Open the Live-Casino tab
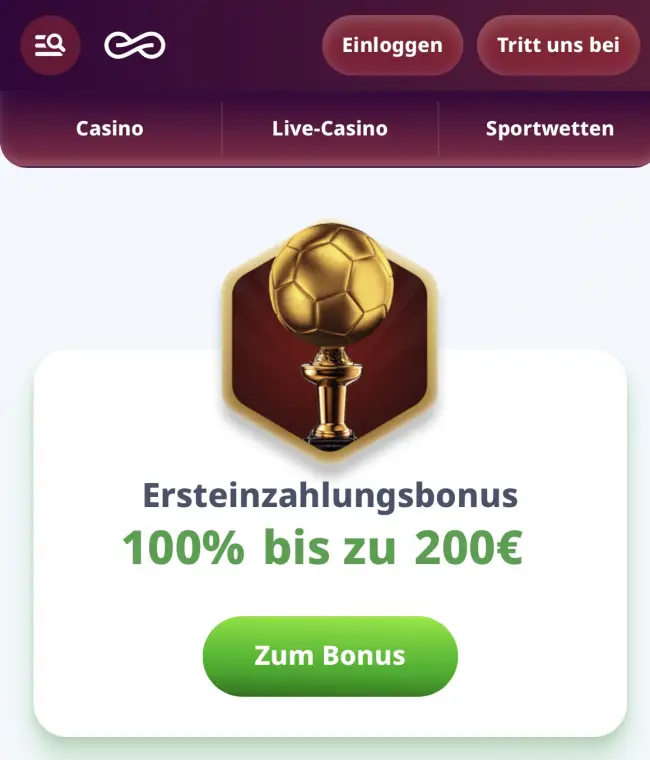650x760 pixels. point(330,129)
